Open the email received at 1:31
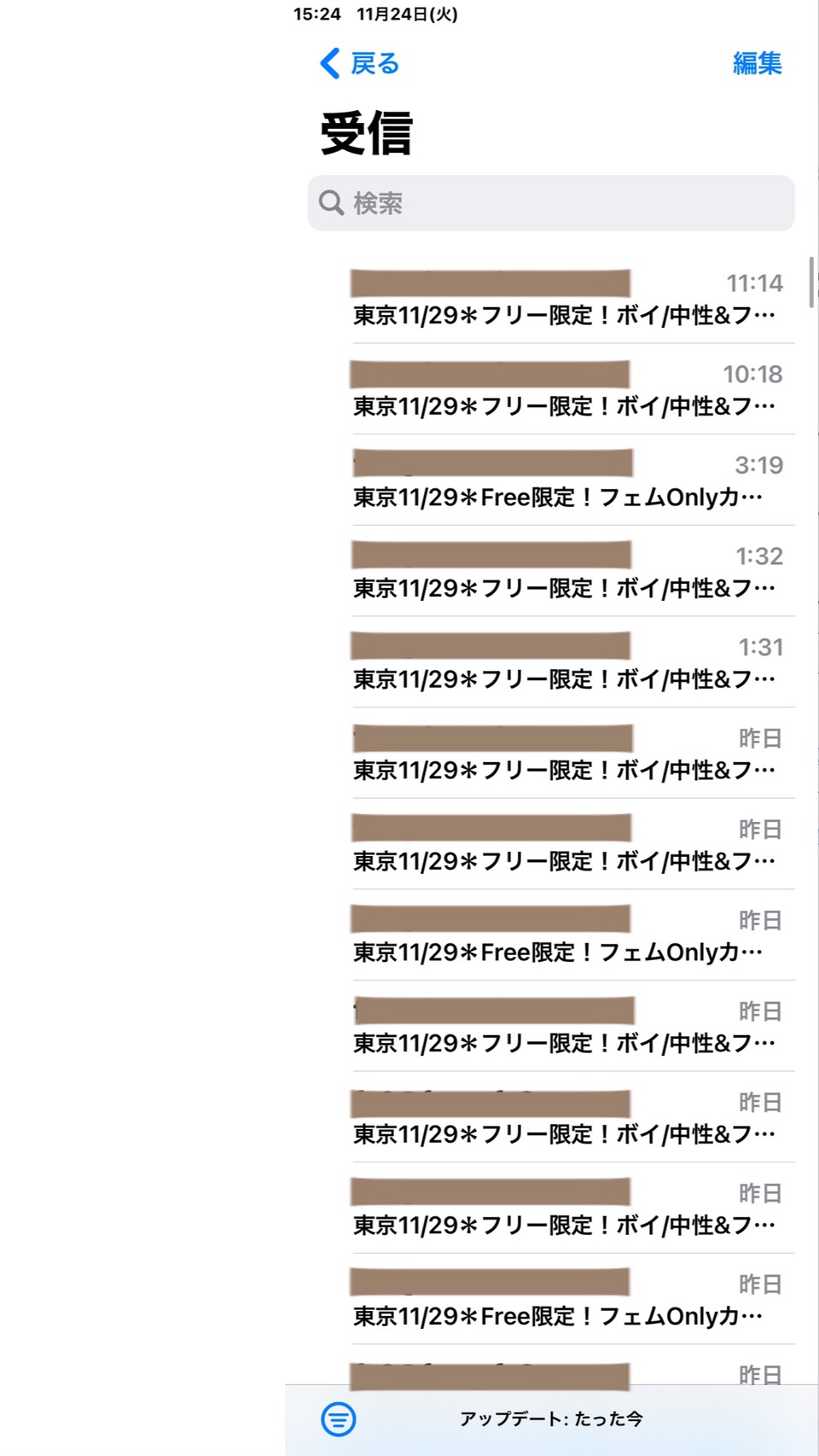Image resolution: width=819 pixels, height=1456 pixels. point(566,662)
